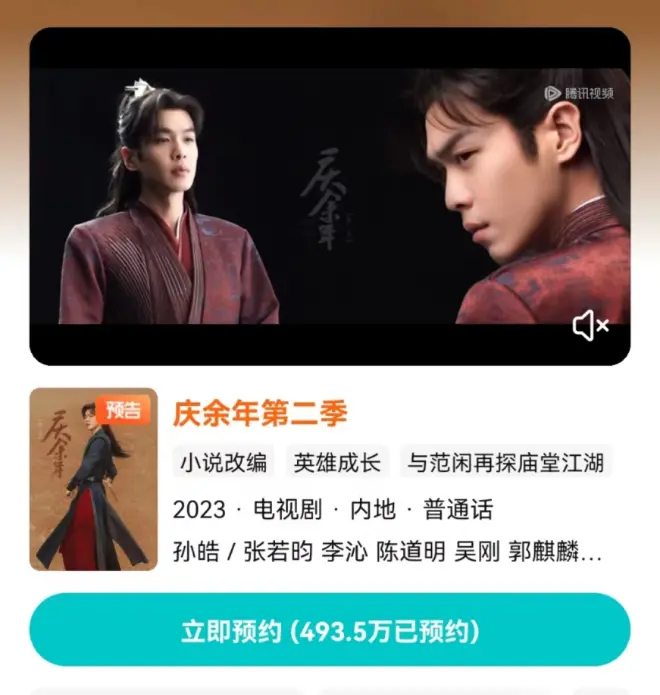Open the 庆余年第二季 poster thumbnail
This screenshot has height=695, width=660.
point(94,479)
